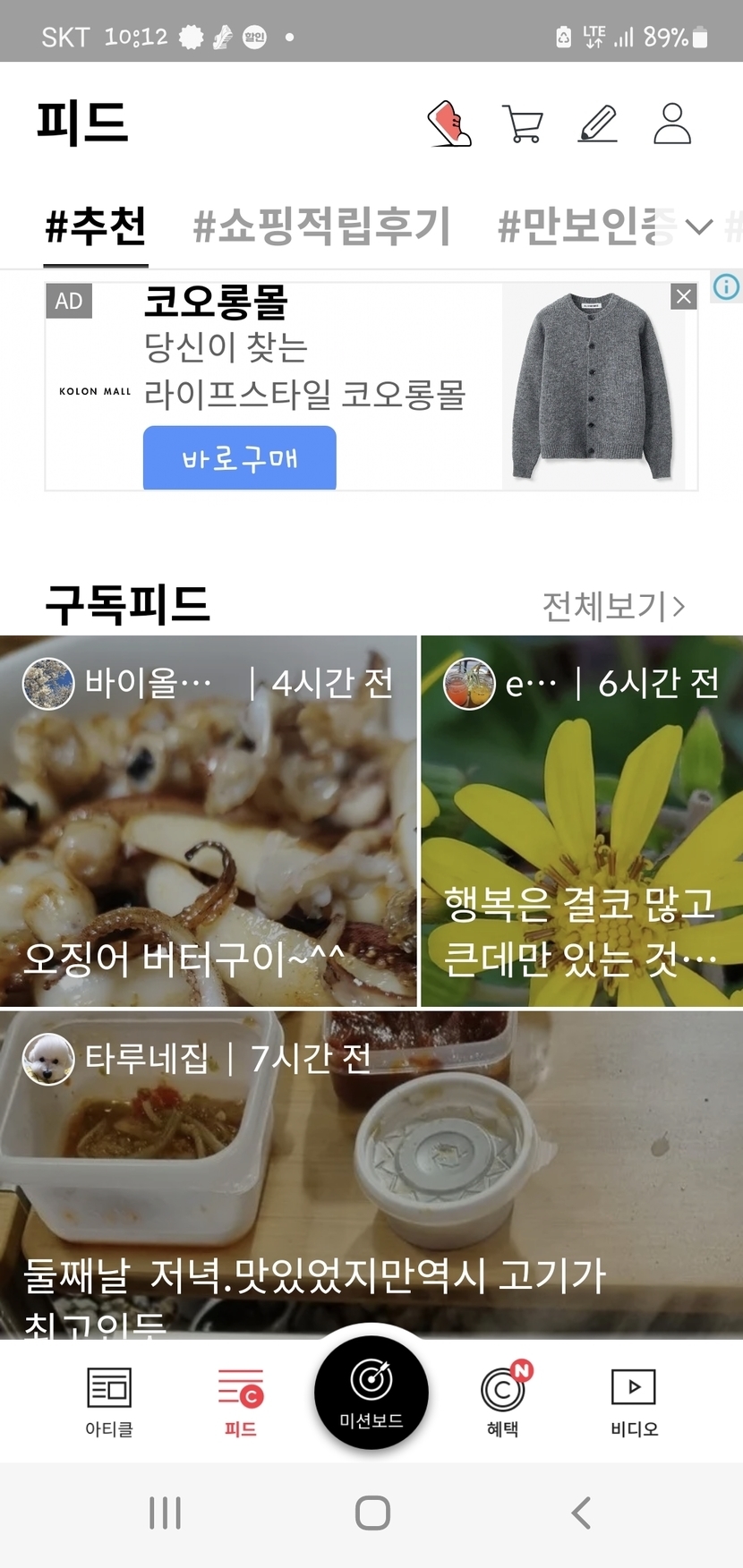Go back with the system back button
Viewport: 743px width, 1568px height.
[581, 1513]
